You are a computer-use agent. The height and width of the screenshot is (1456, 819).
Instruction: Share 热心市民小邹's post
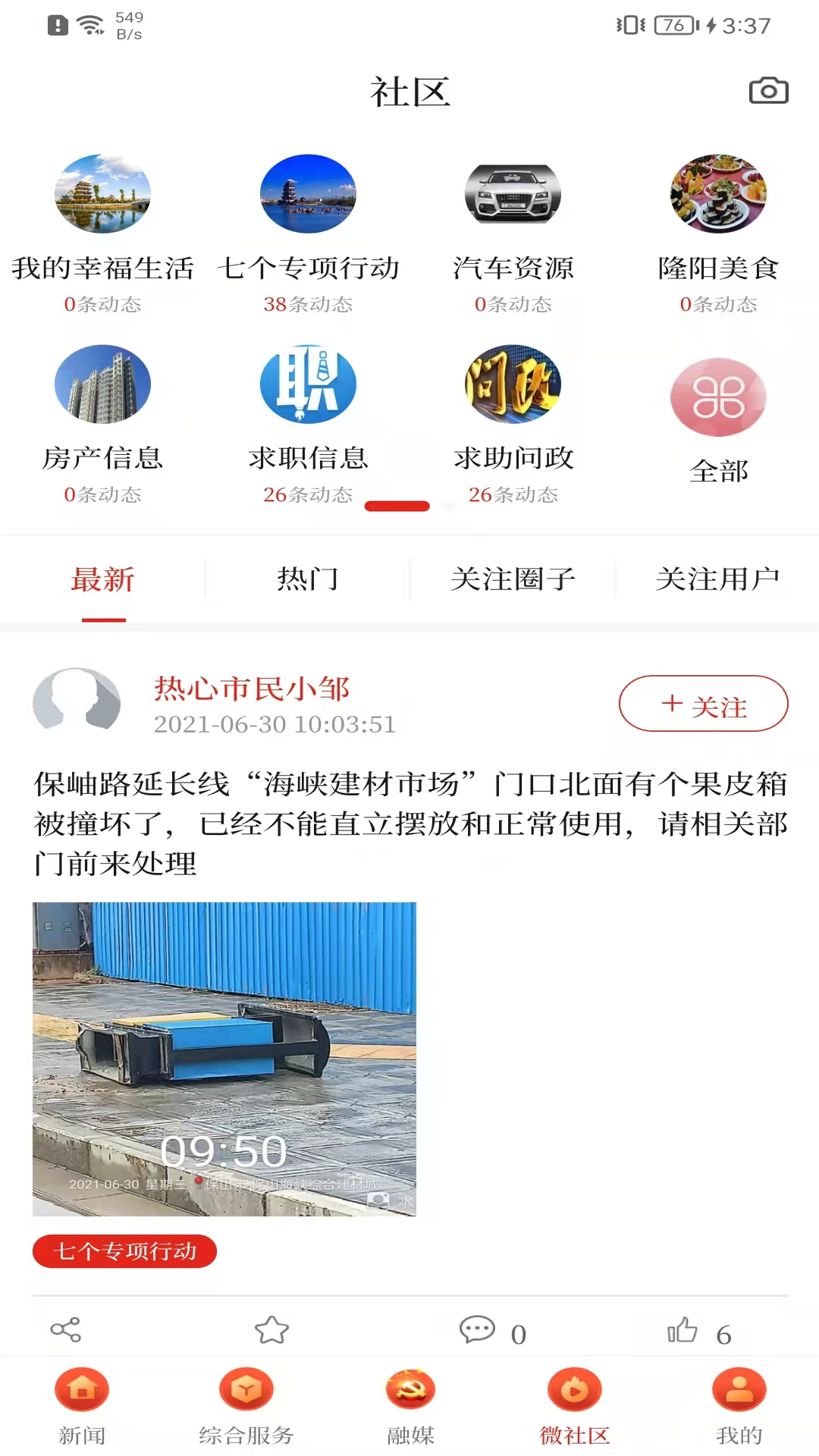66,1329
